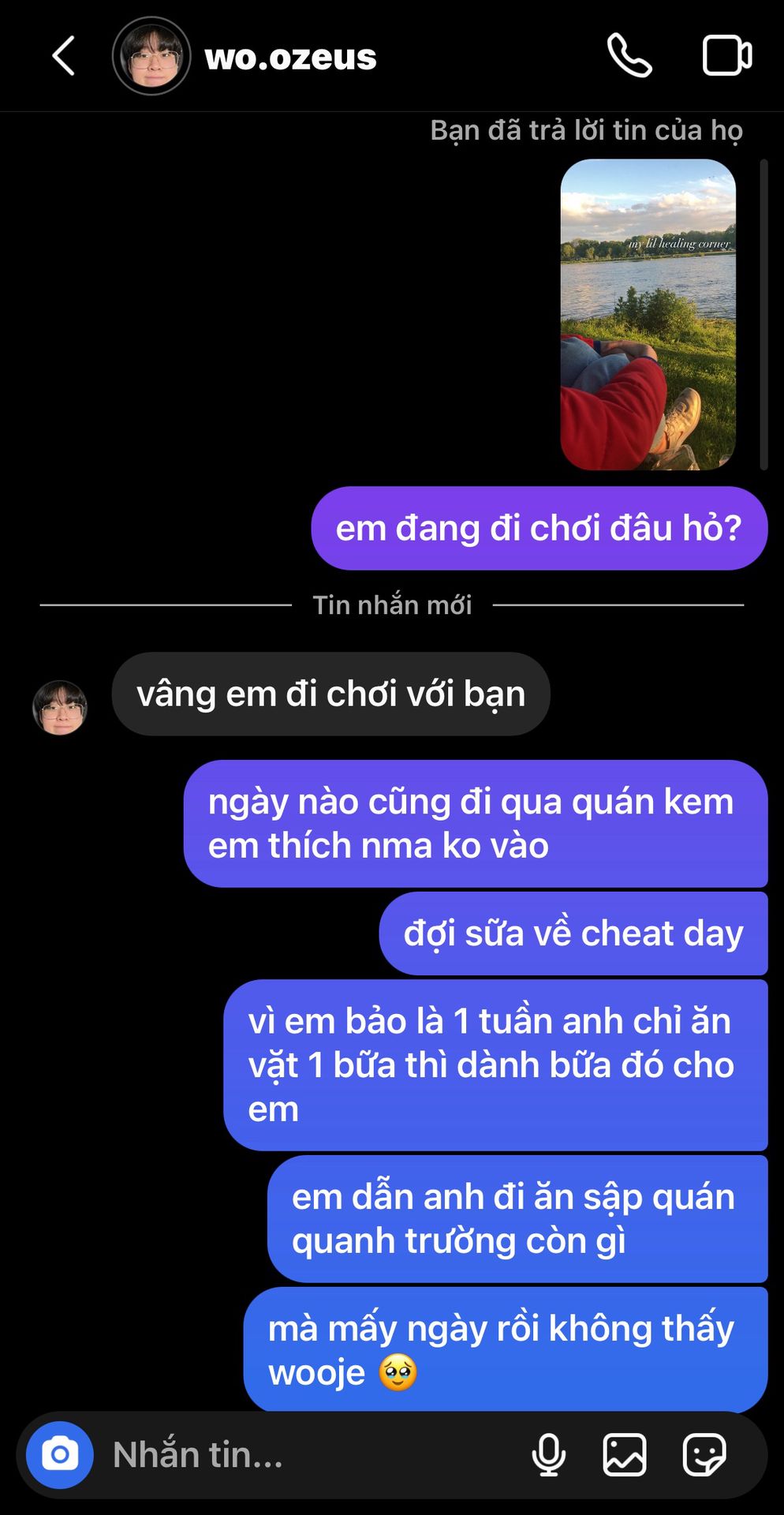Viewport: 784px width, 1515px height.
Task: Start a video call with wo.ozeus
Action: 726,56
